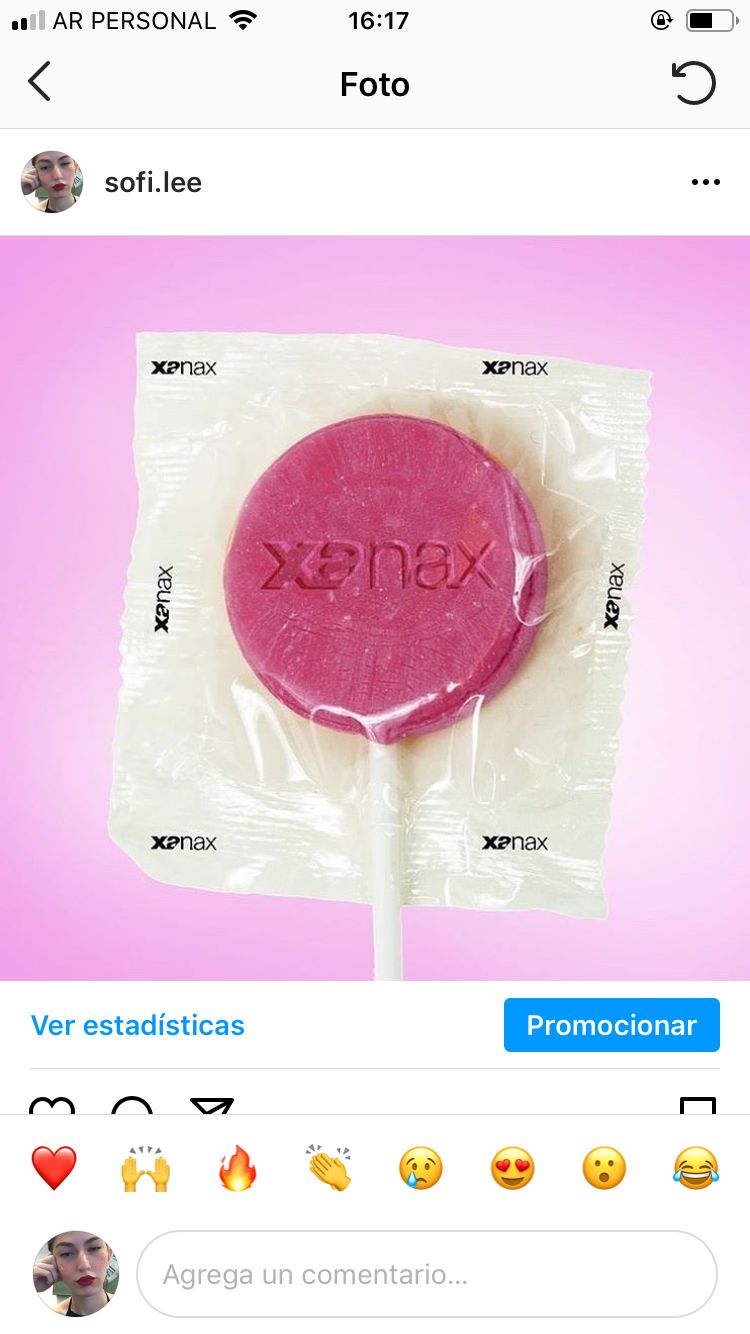Open the Xanax lollipop photo
This screenshot has width=750, height=1334.
click(x=375, y=608)
